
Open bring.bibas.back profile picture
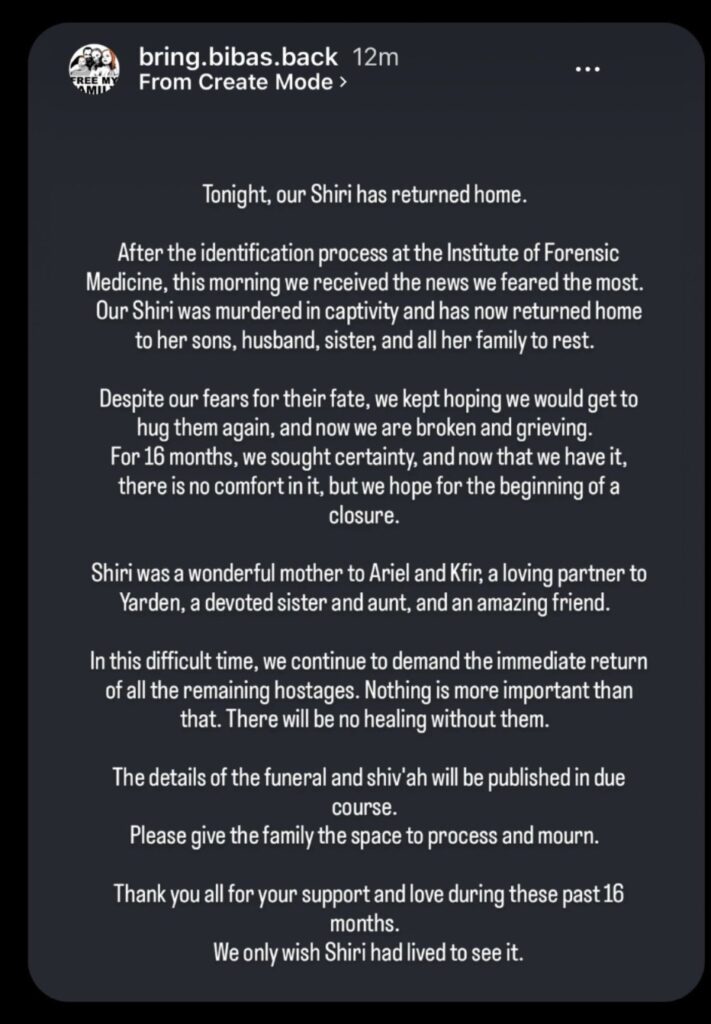click(94, 70)
